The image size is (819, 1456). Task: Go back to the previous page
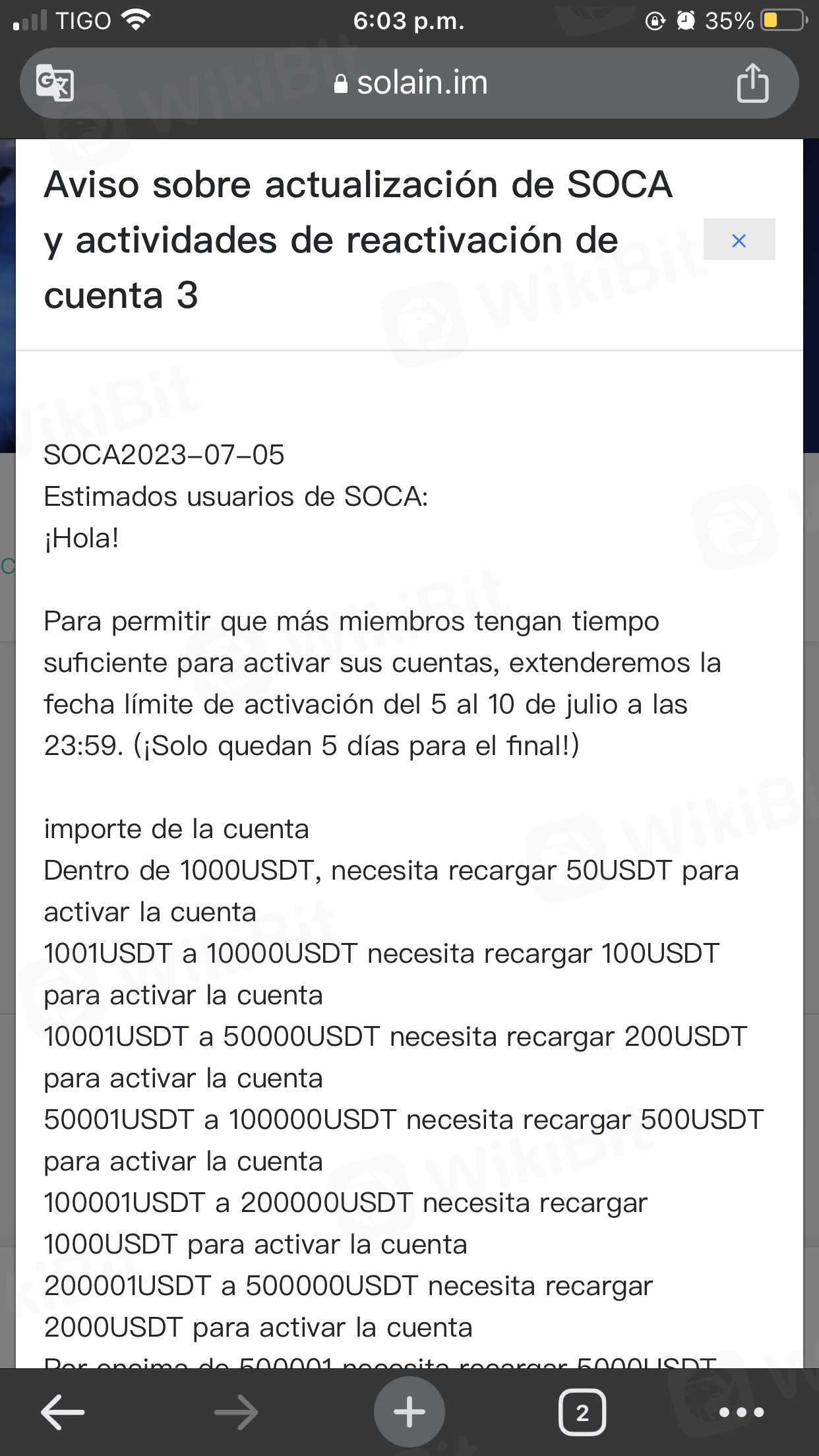[x=63, y=1412]
